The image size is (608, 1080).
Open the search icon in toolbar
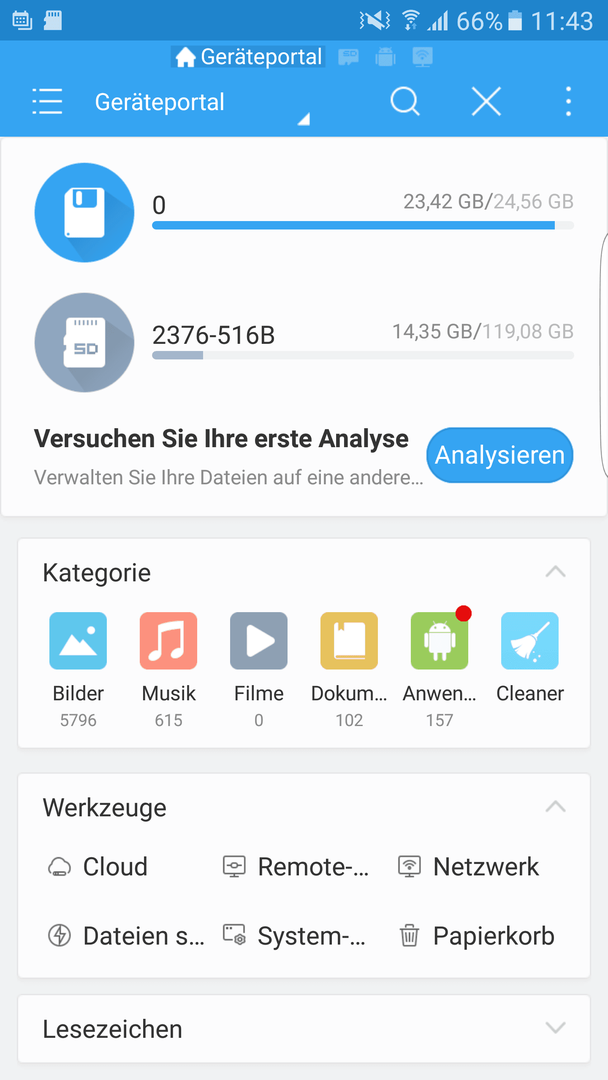(405, 102)
